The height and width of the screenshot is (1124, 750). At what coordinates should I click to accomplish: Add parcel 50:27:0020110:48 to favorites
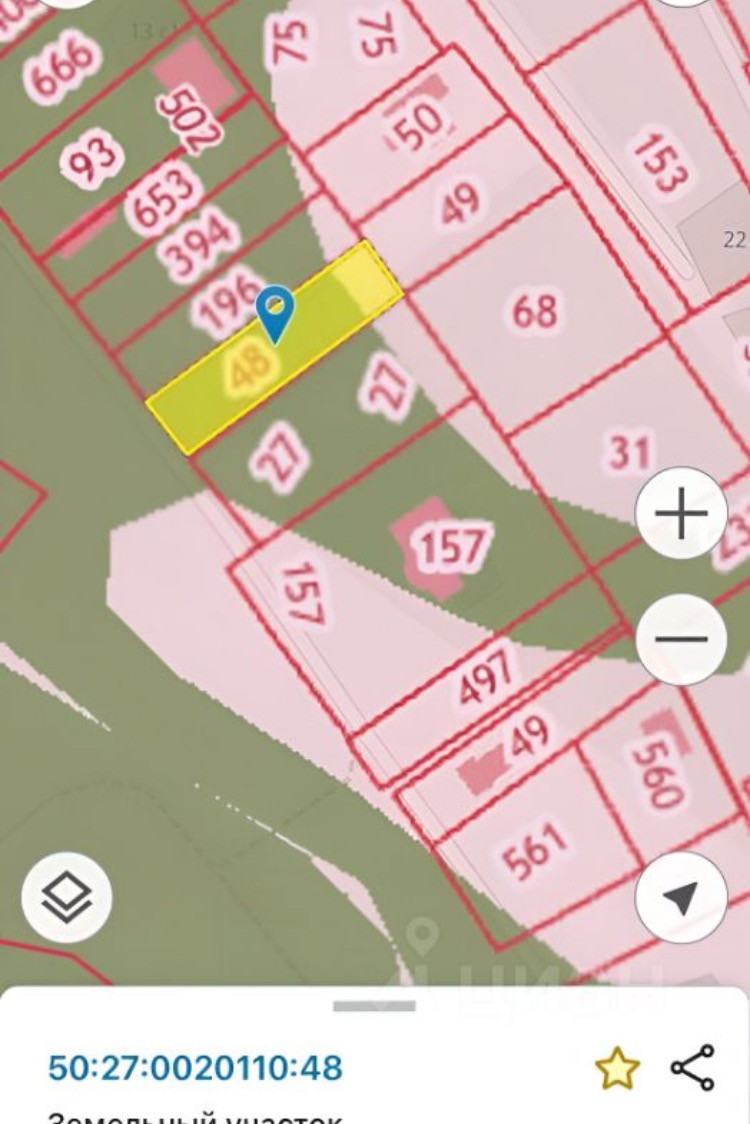pos(617,1069)
